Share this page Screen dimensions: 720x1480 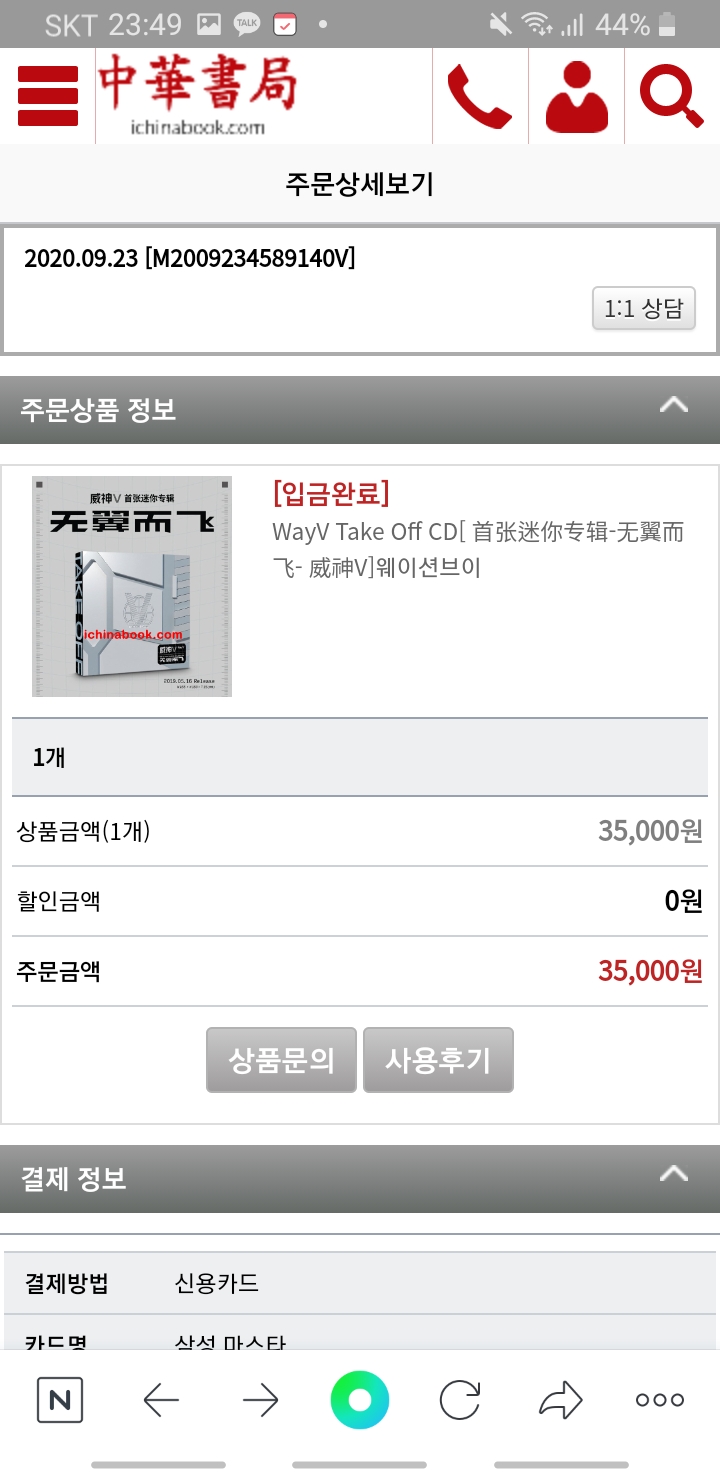[x=560, y=1400]
